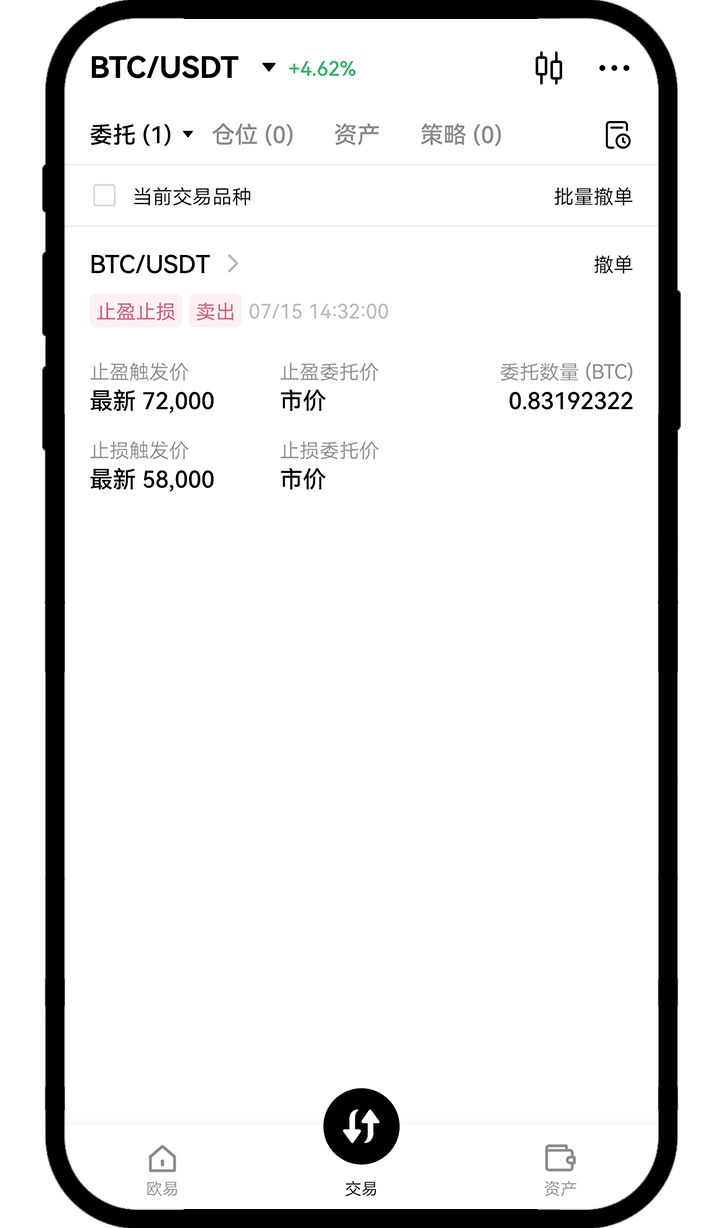Tap the 07/15 14:32:00 order timestamp

coord(318,311)
